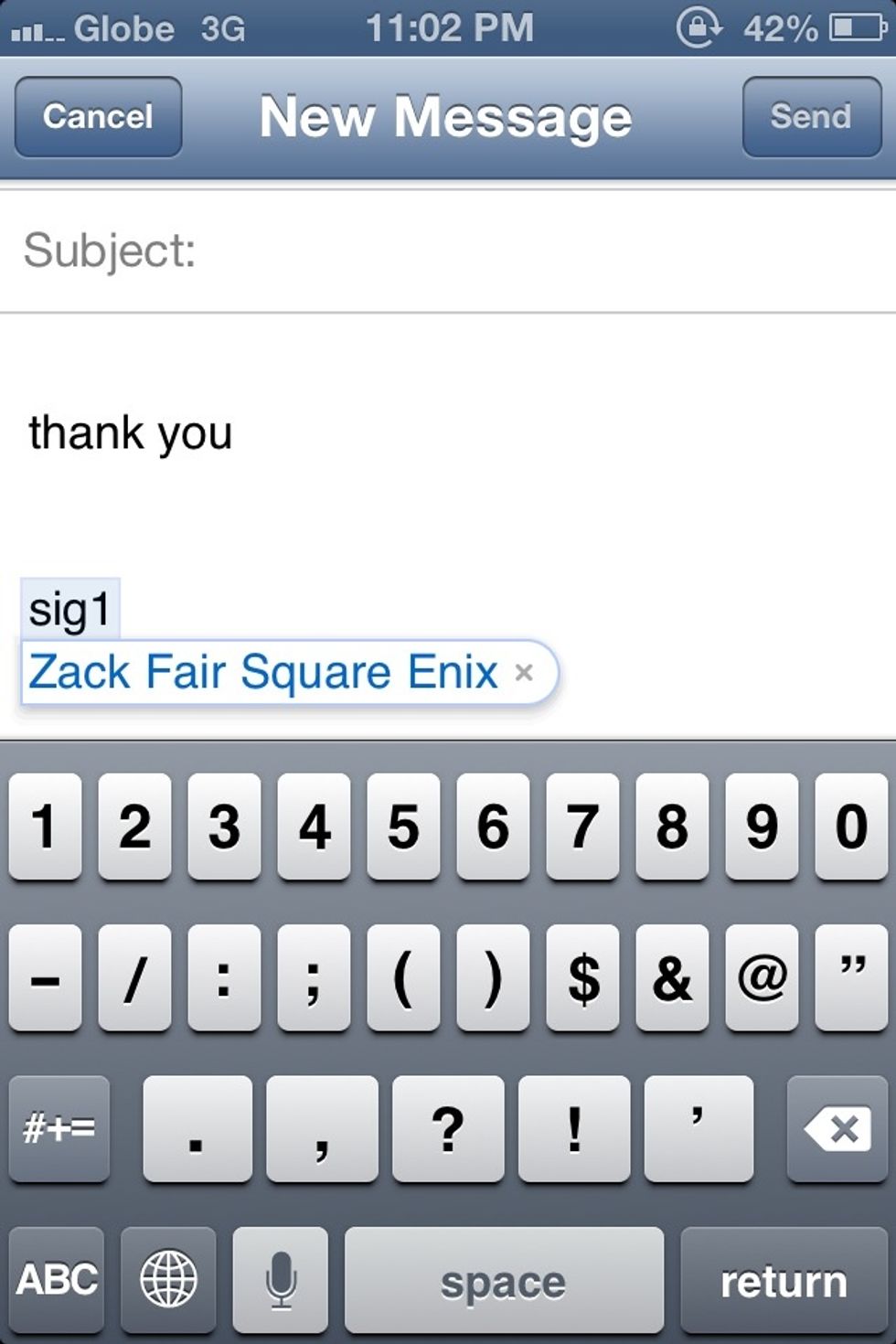The width and height of the screenshot is (896, 1344).
Task: Place the cursor after thank you
Action: tap(236, 433)
